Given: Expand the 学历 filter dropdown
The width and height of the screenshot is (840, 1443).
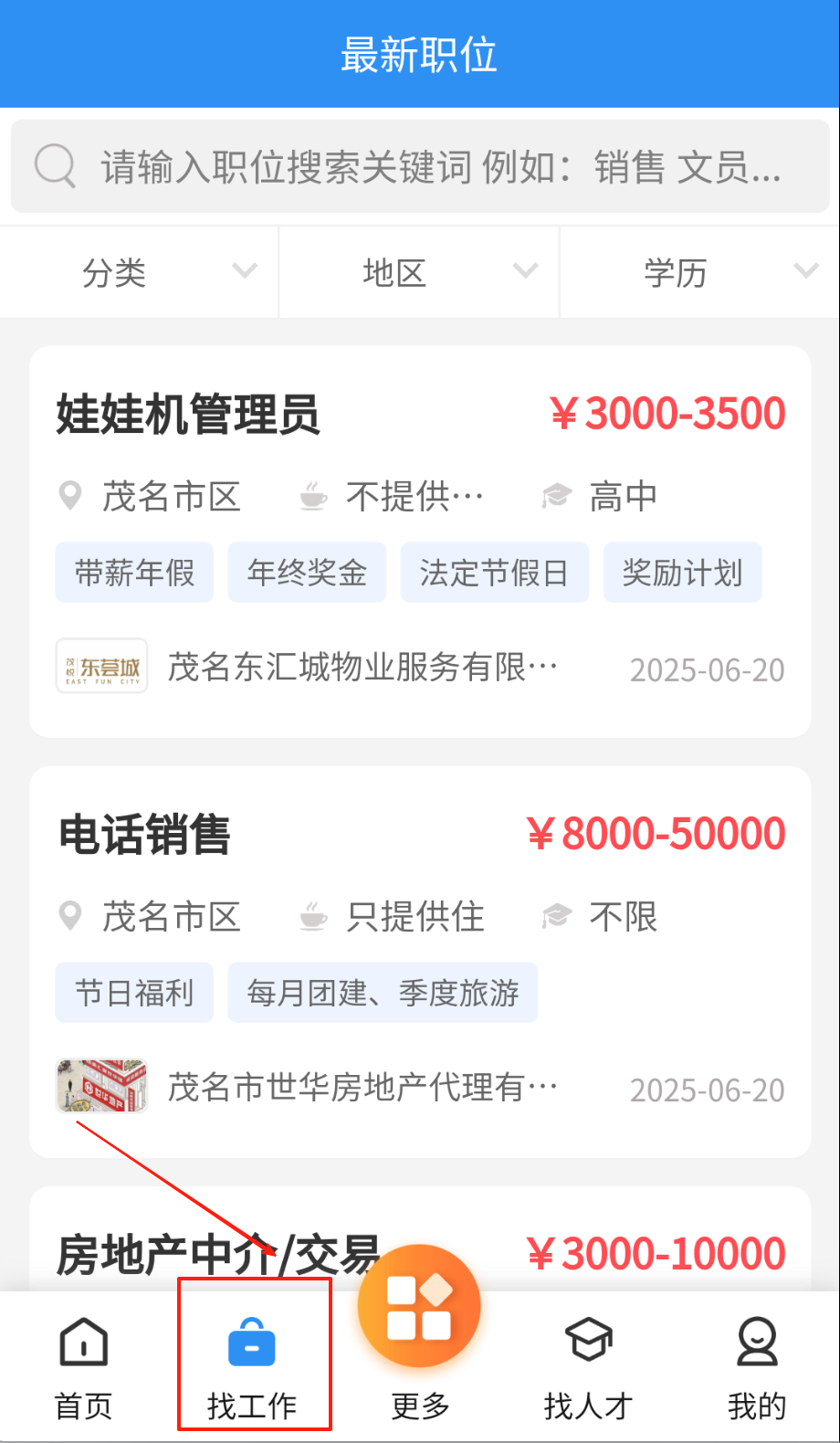Looking at the screenshot, I should pyautogui.click(x=699, y=272).
